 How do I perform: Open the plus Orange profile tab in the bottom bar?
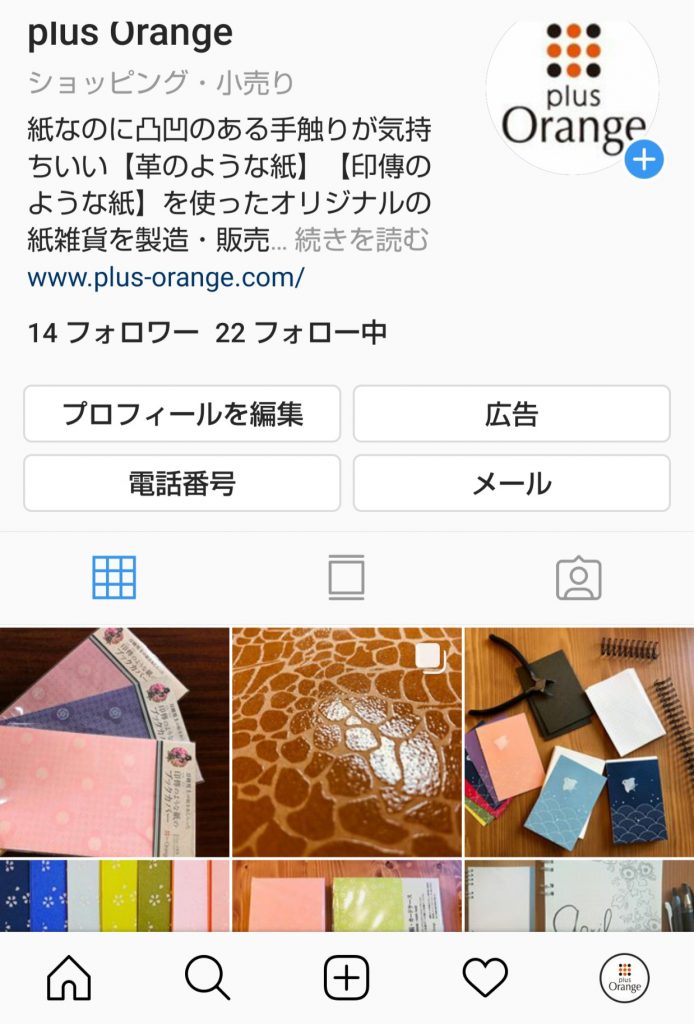[x=624, y=977]
